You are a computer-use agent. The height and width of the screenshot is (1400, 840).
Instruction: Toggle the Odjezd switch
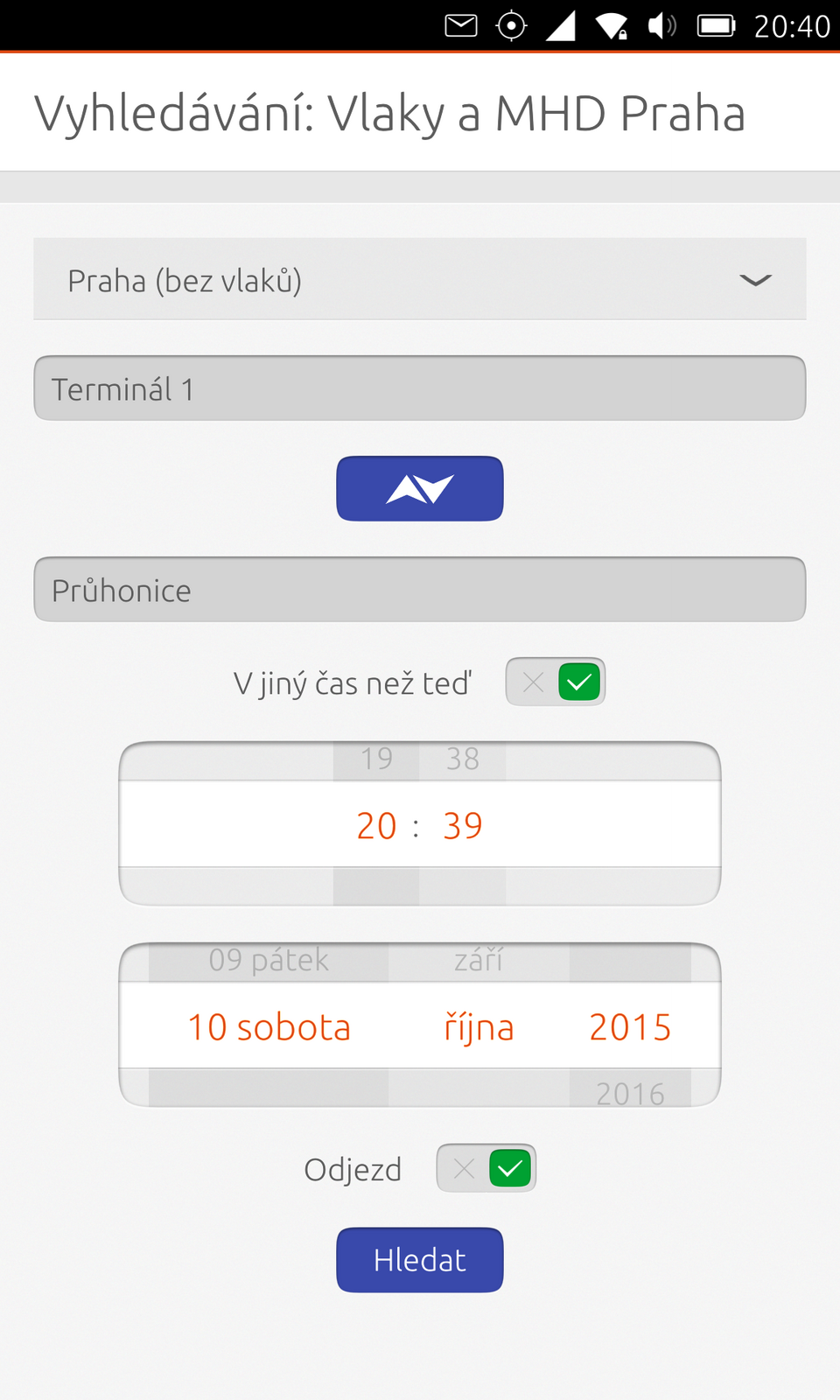click(x=486, y=1168)
